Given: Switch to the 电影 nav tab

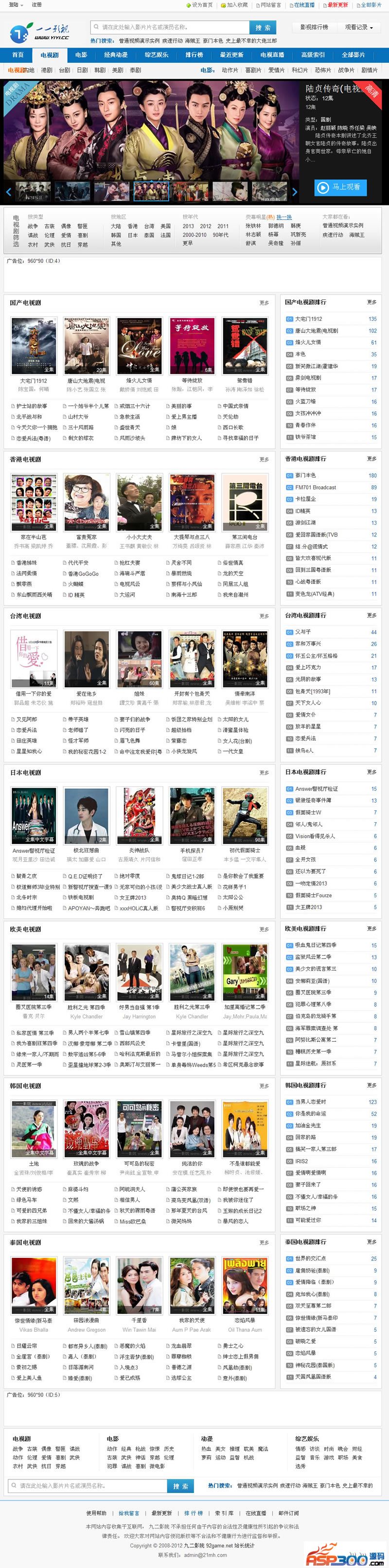Looking at the screenshot, I should click(81, 55).
